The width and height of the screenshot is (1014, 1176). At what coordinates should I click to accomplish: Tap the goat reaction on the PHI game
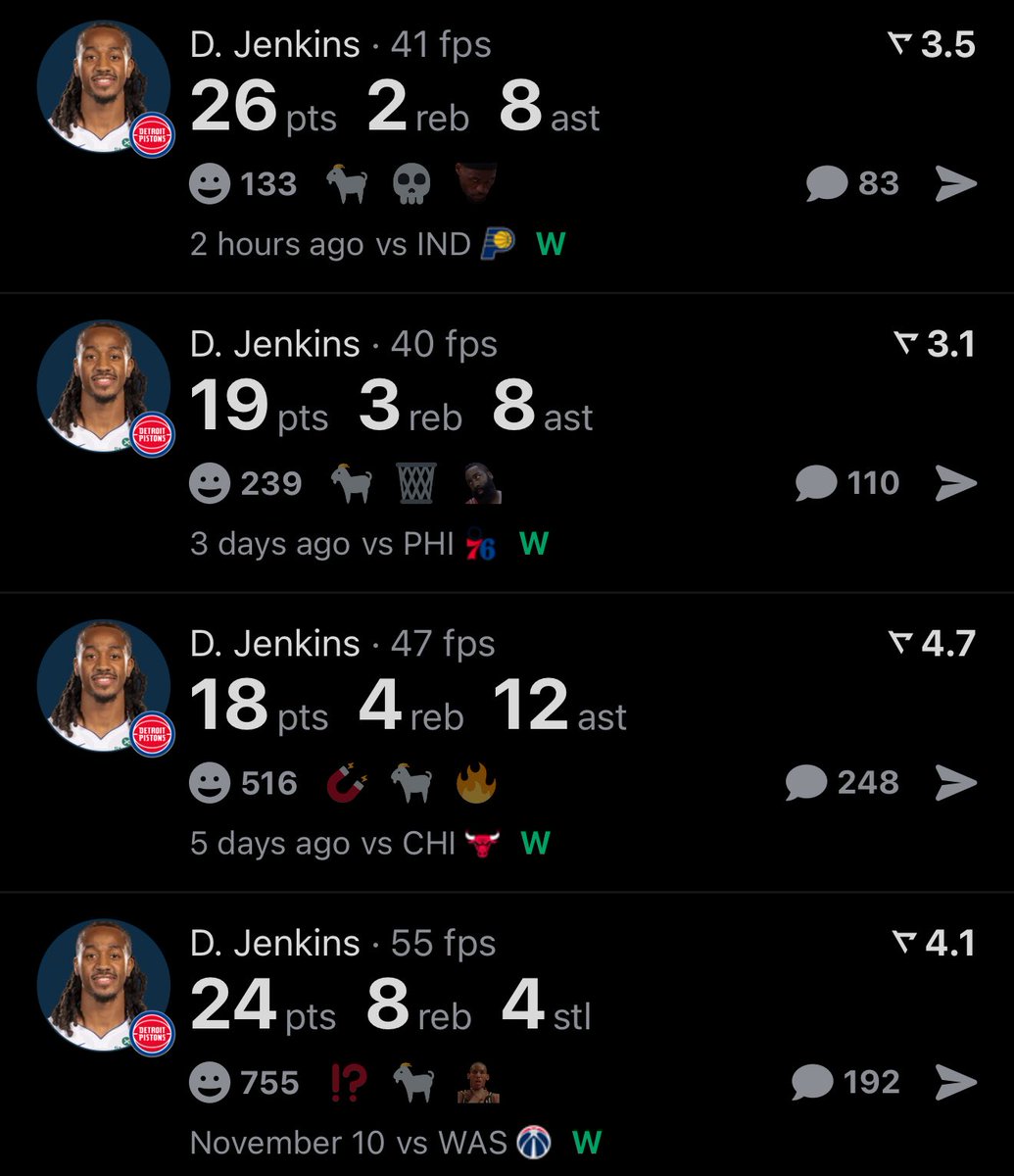349,483
